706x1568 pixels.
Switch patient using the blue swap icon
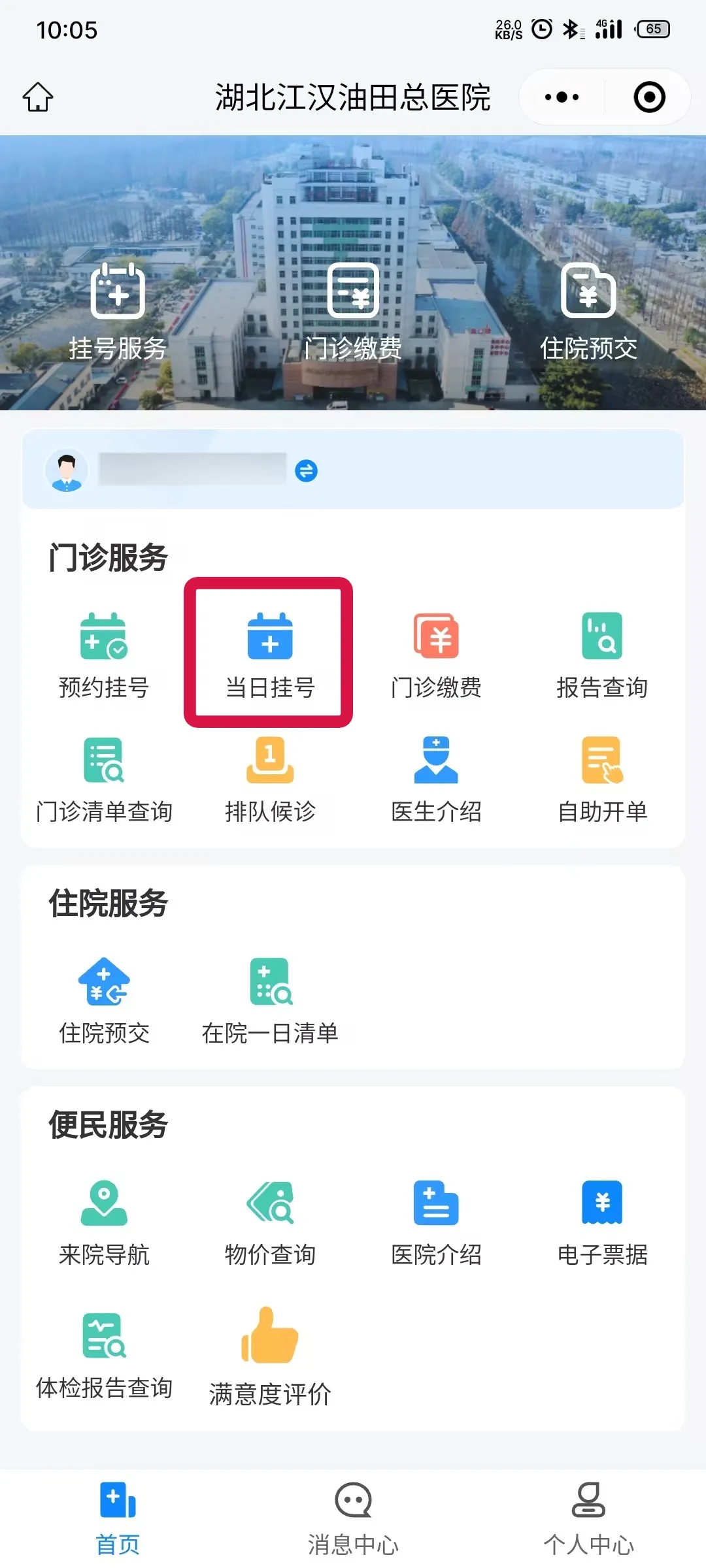click(x=306, y=470)
